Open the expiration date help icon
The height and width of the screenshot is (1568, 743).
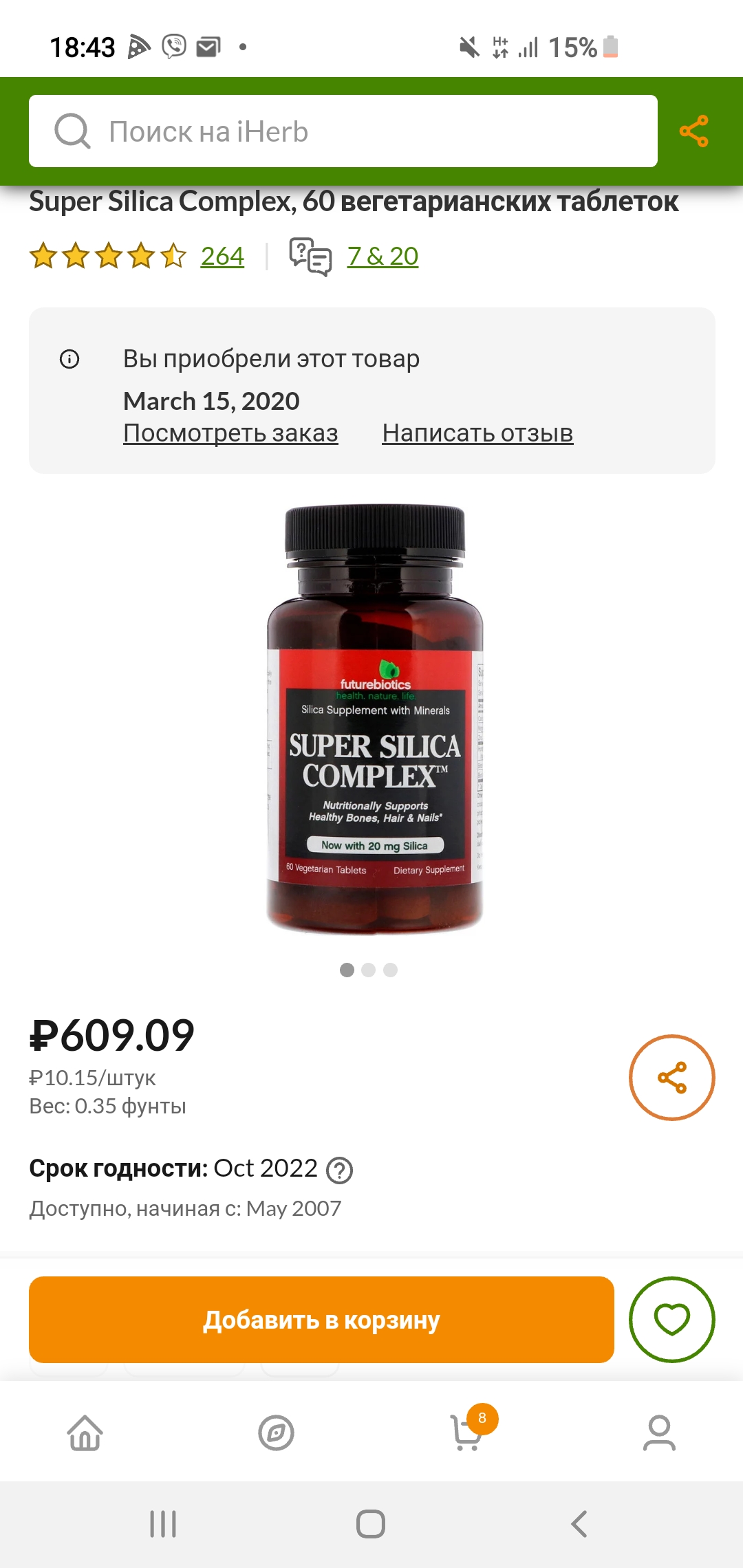click(x=339, y=1170)
